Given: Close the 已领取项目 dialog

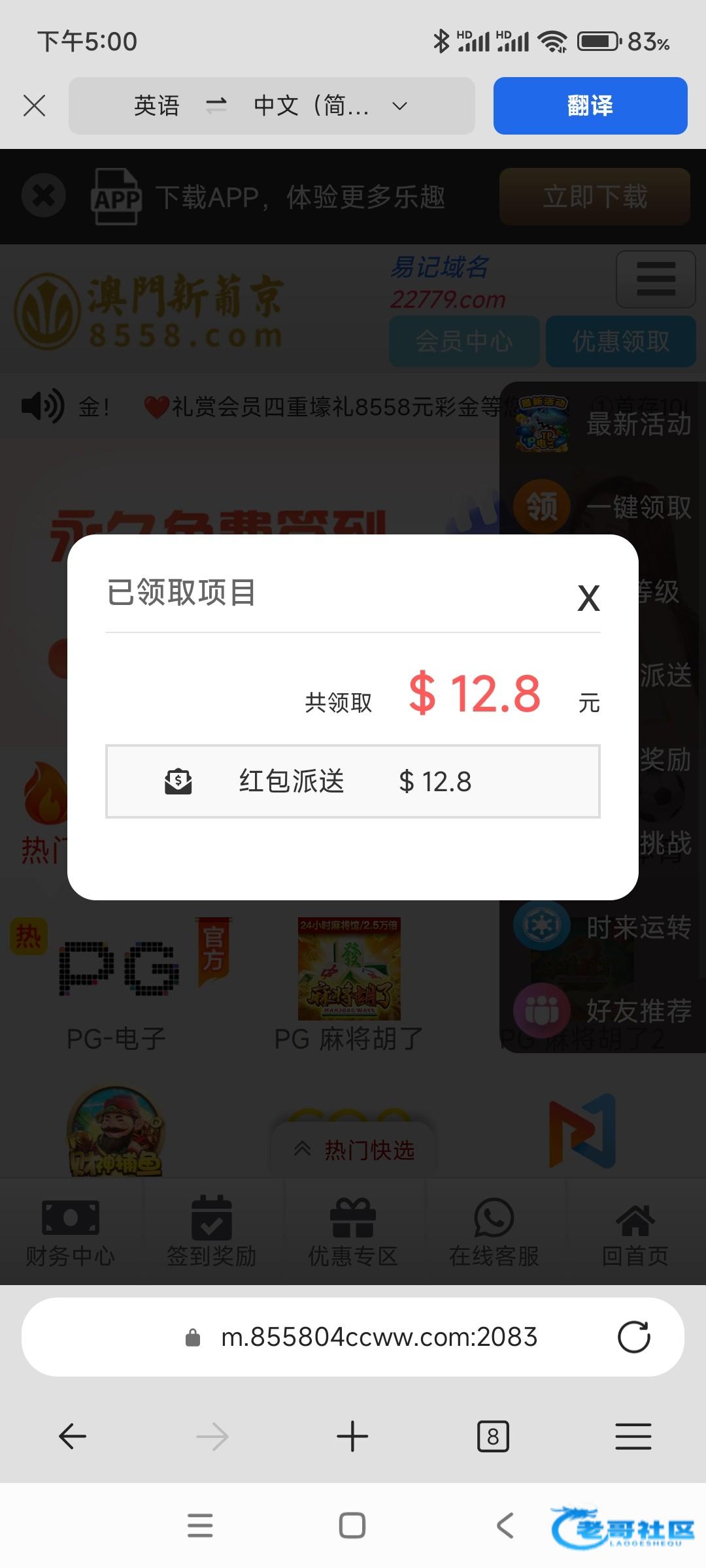Looking at the screenshot, I should point(588,598).
